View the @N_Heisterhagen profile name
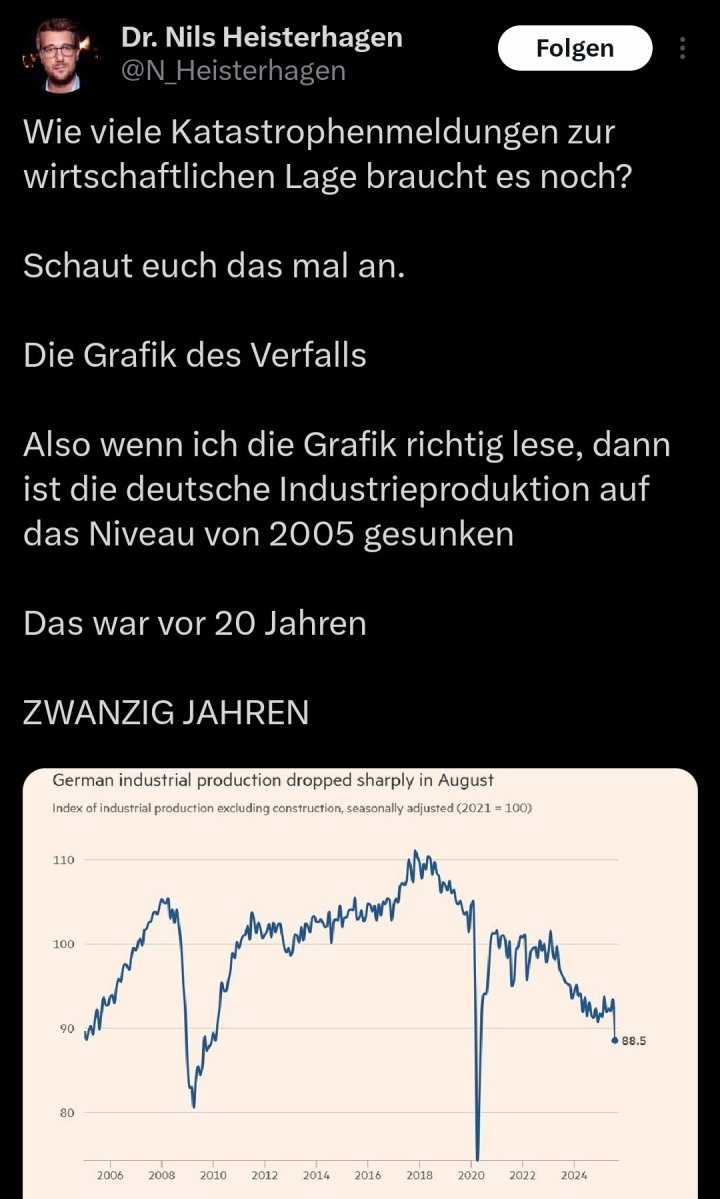Viewport: 720px width, 1199px height. 233,70
